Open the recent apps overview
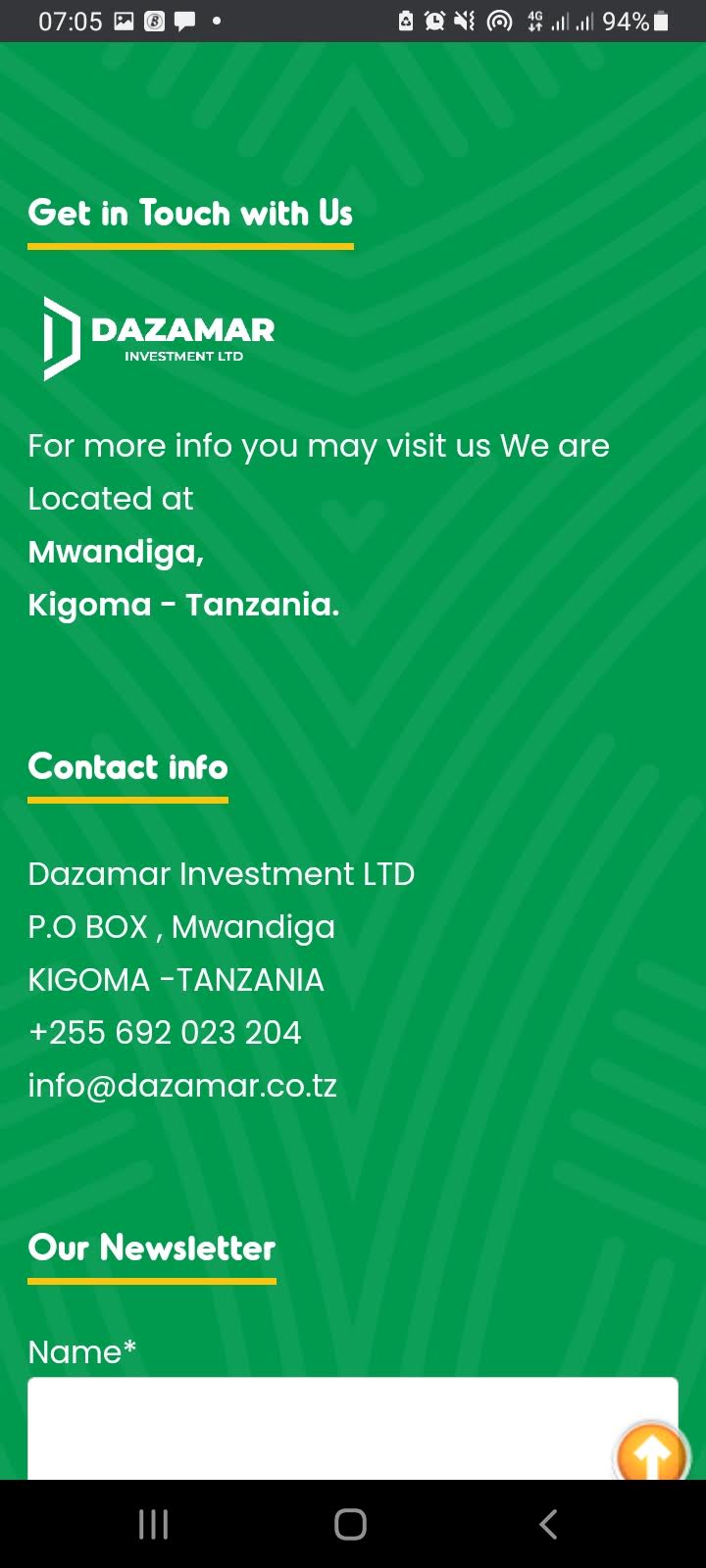 (x=154, y=1524)
